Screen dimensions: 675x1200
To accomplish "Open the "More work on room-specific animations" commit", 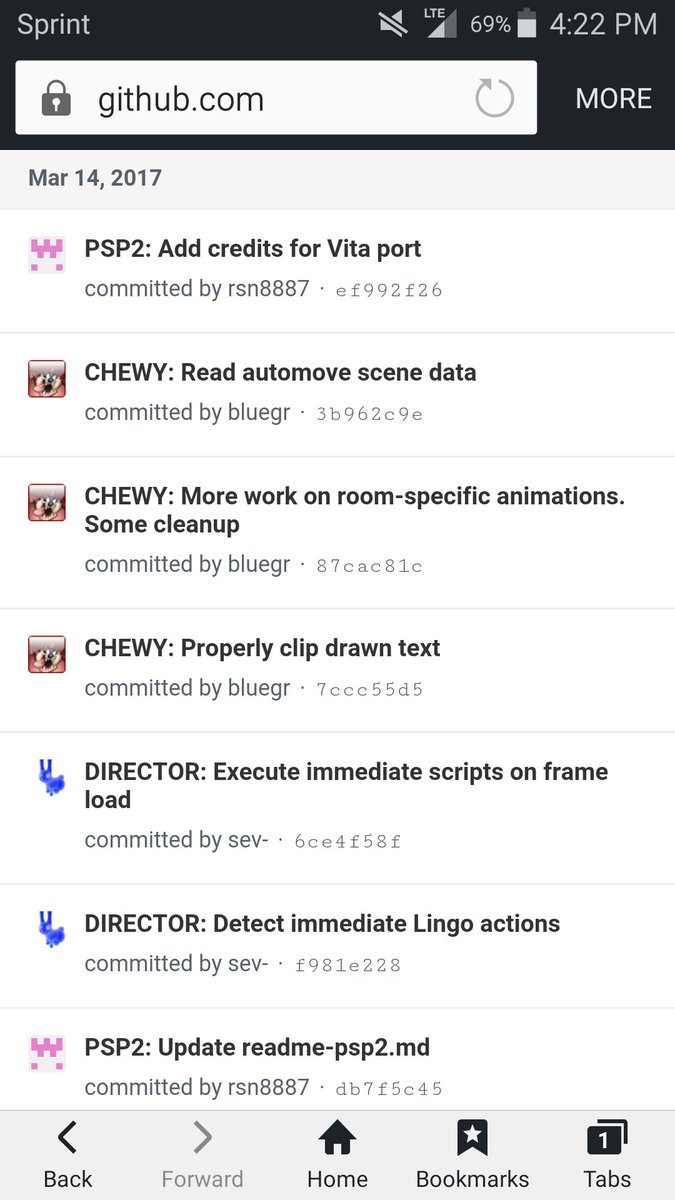I will pos(355,510).
